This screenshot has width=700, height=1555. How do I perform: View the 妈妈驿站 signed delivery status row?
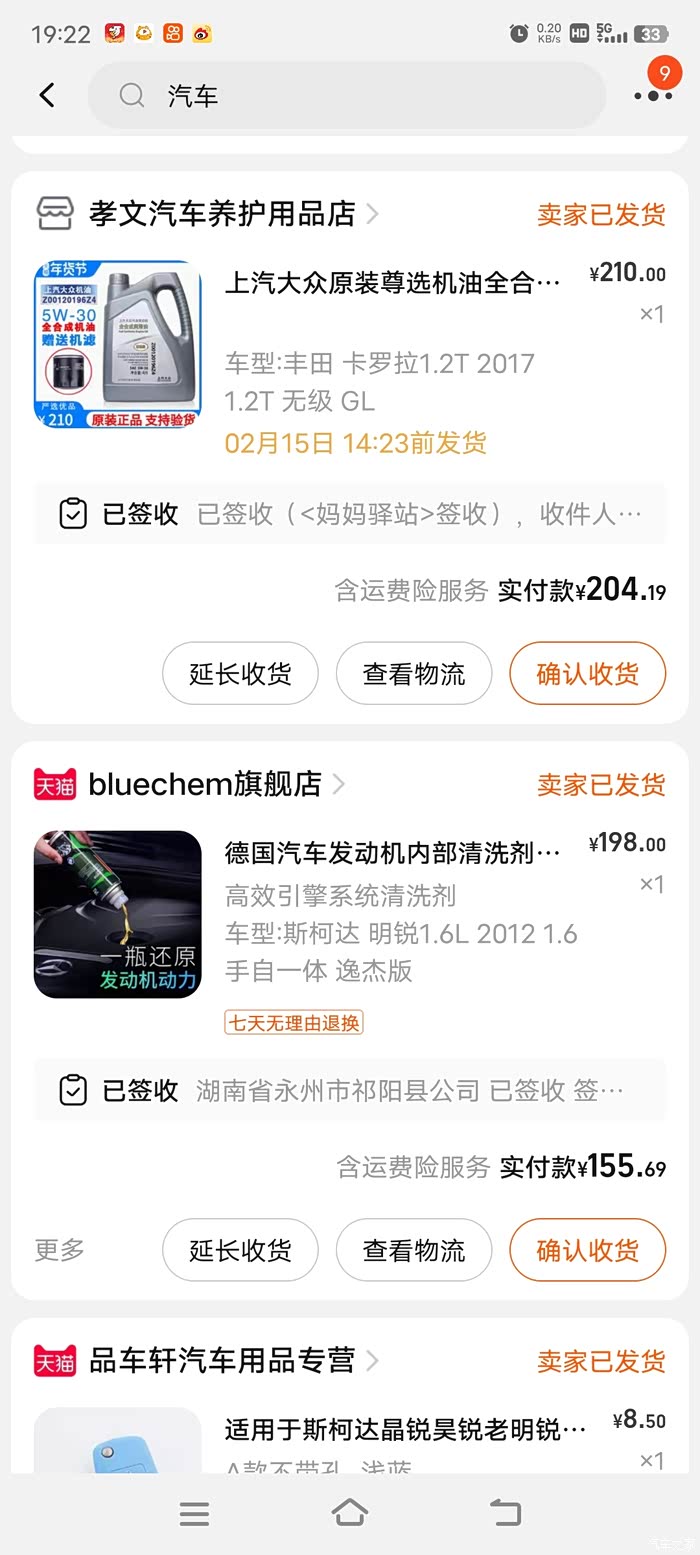(350, 514)
